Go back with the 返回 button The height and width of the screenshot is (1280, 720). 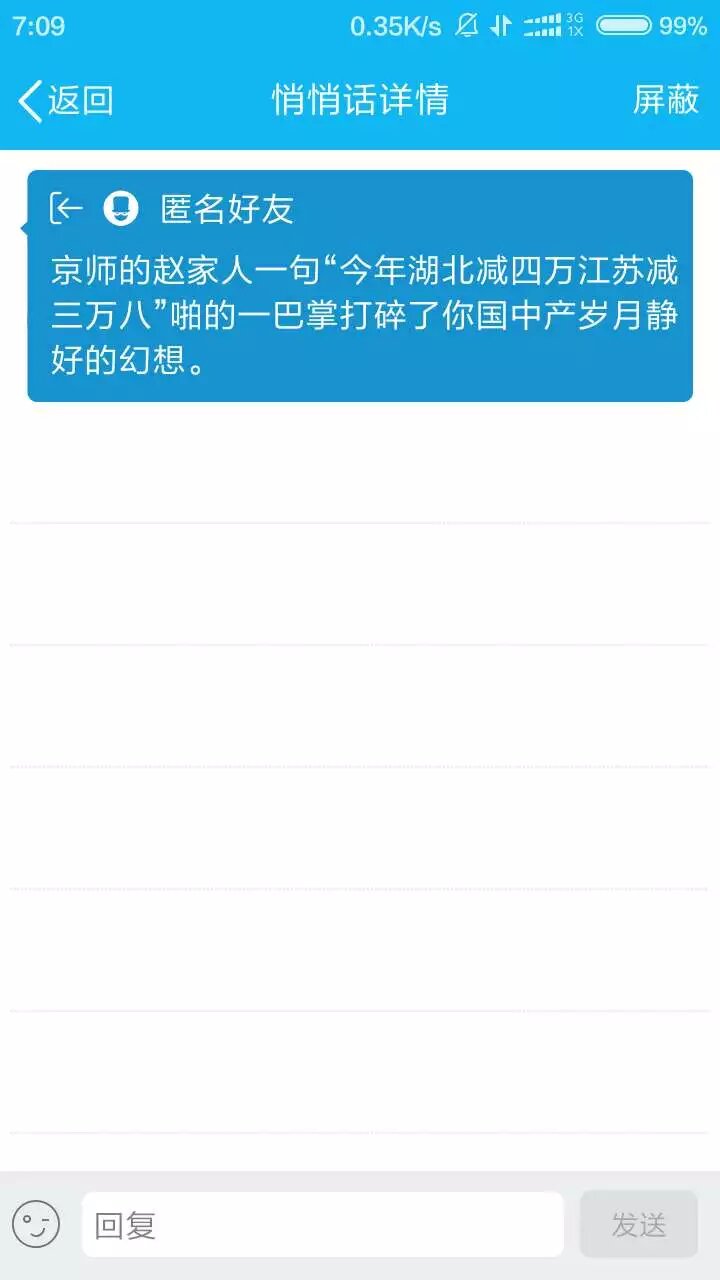(65, 100)
